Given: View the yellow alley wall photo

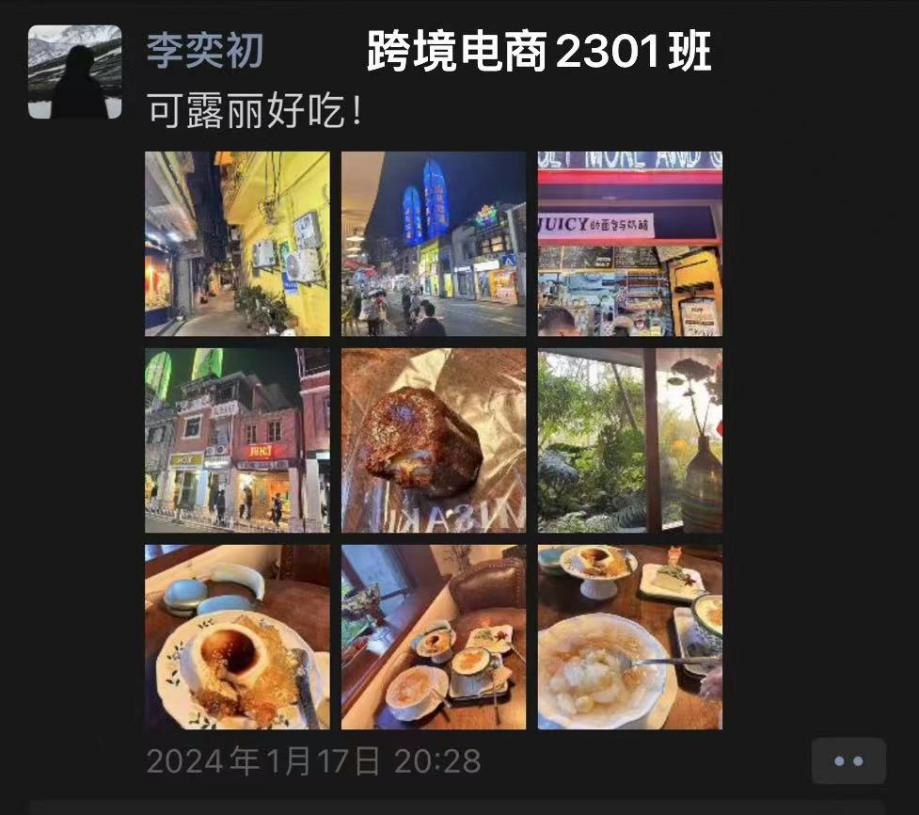Looking at the screenshot, I should (237, 243).
